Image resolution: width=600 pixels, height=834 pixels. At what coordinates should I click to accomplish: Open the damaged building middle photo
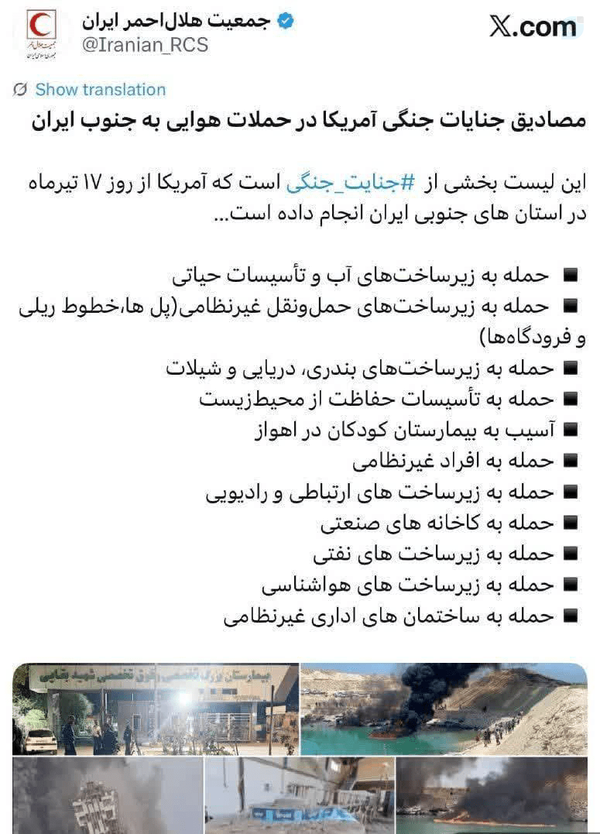pyautogui.click(x=299, y=795)
